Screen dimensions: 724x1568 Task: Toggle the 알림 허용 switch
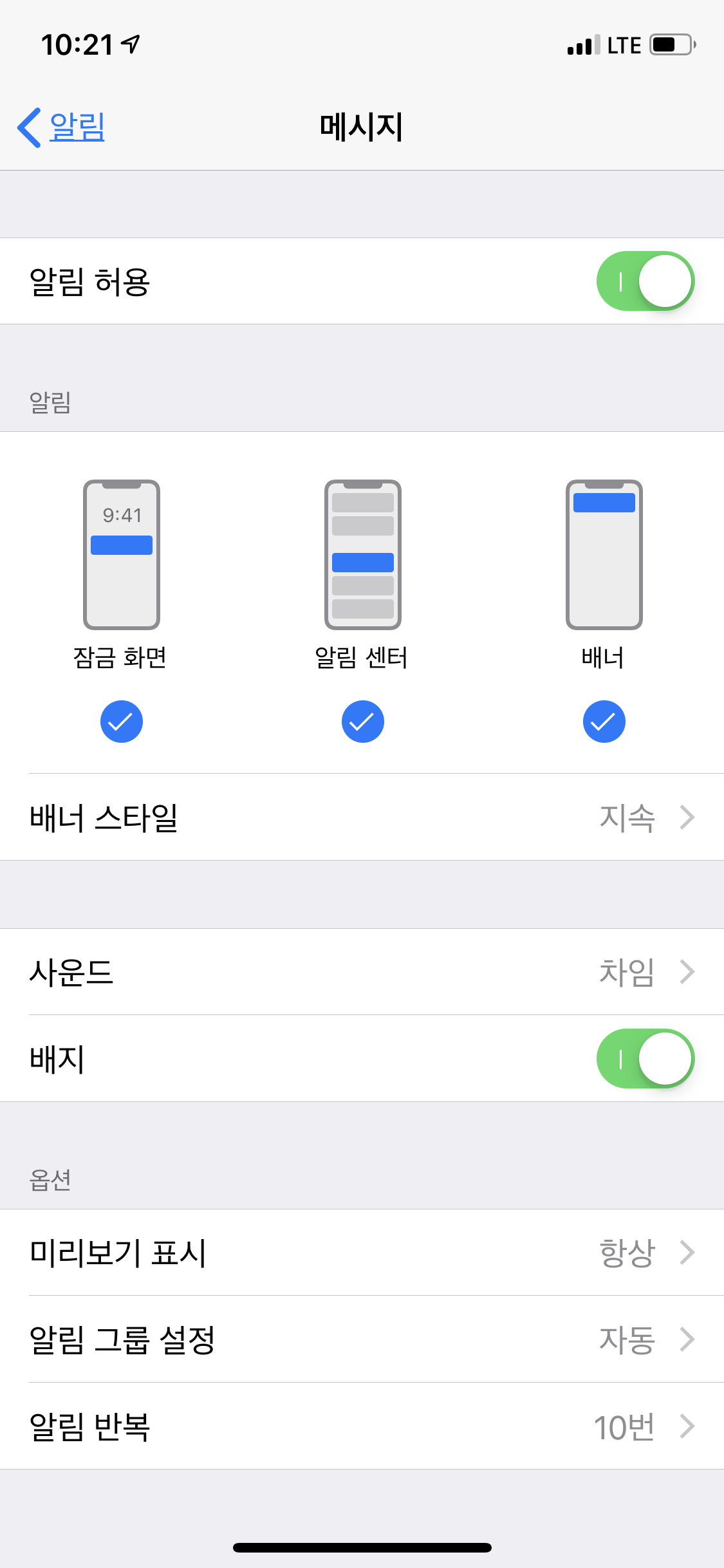click(645, 281)
